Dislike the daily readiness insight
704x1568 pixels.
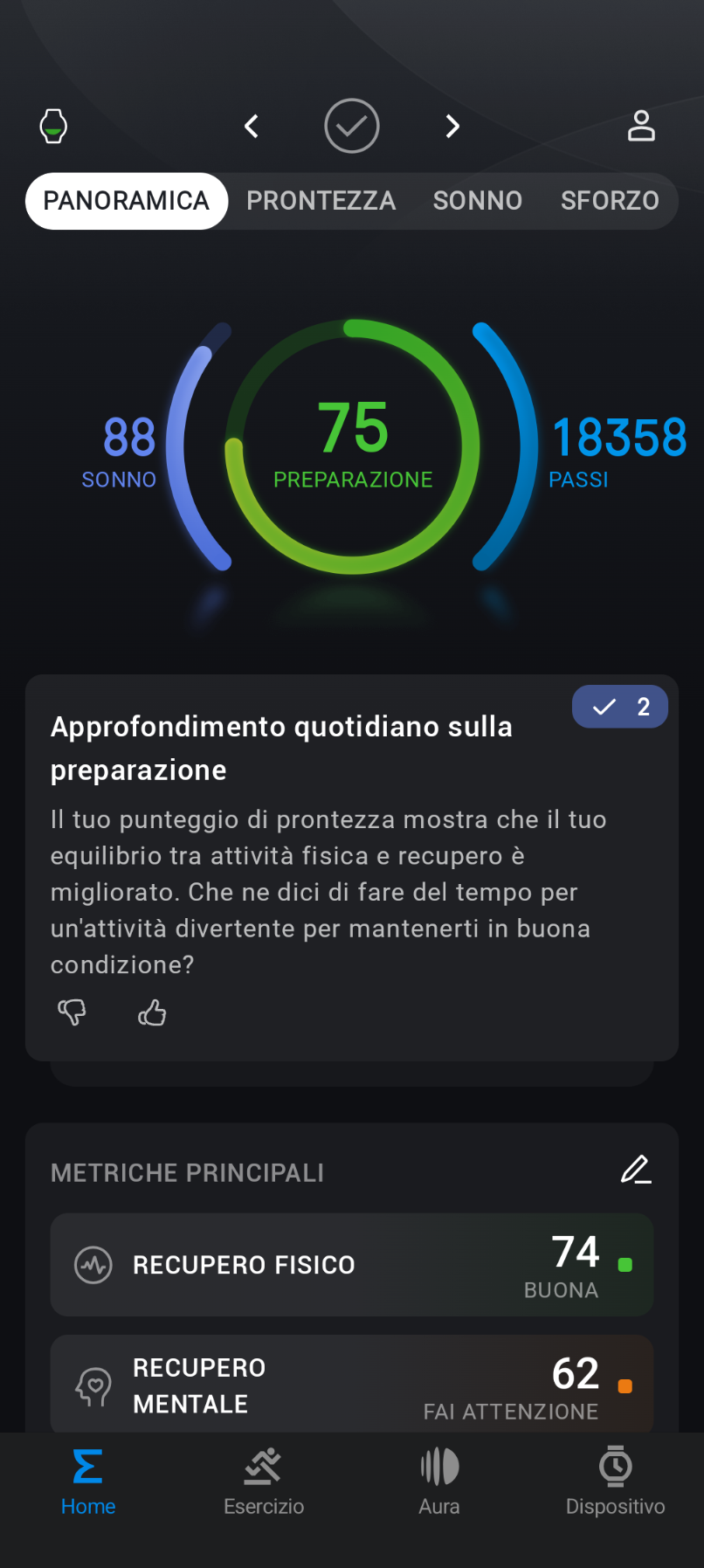72,1012
